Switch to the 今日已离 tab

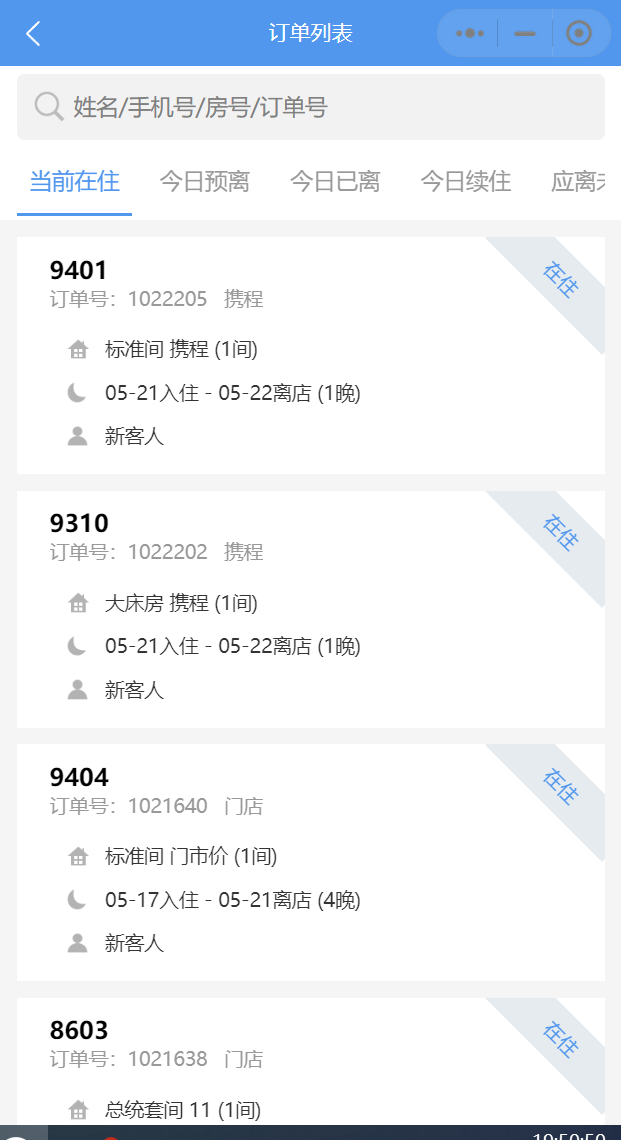click(334, 182)
